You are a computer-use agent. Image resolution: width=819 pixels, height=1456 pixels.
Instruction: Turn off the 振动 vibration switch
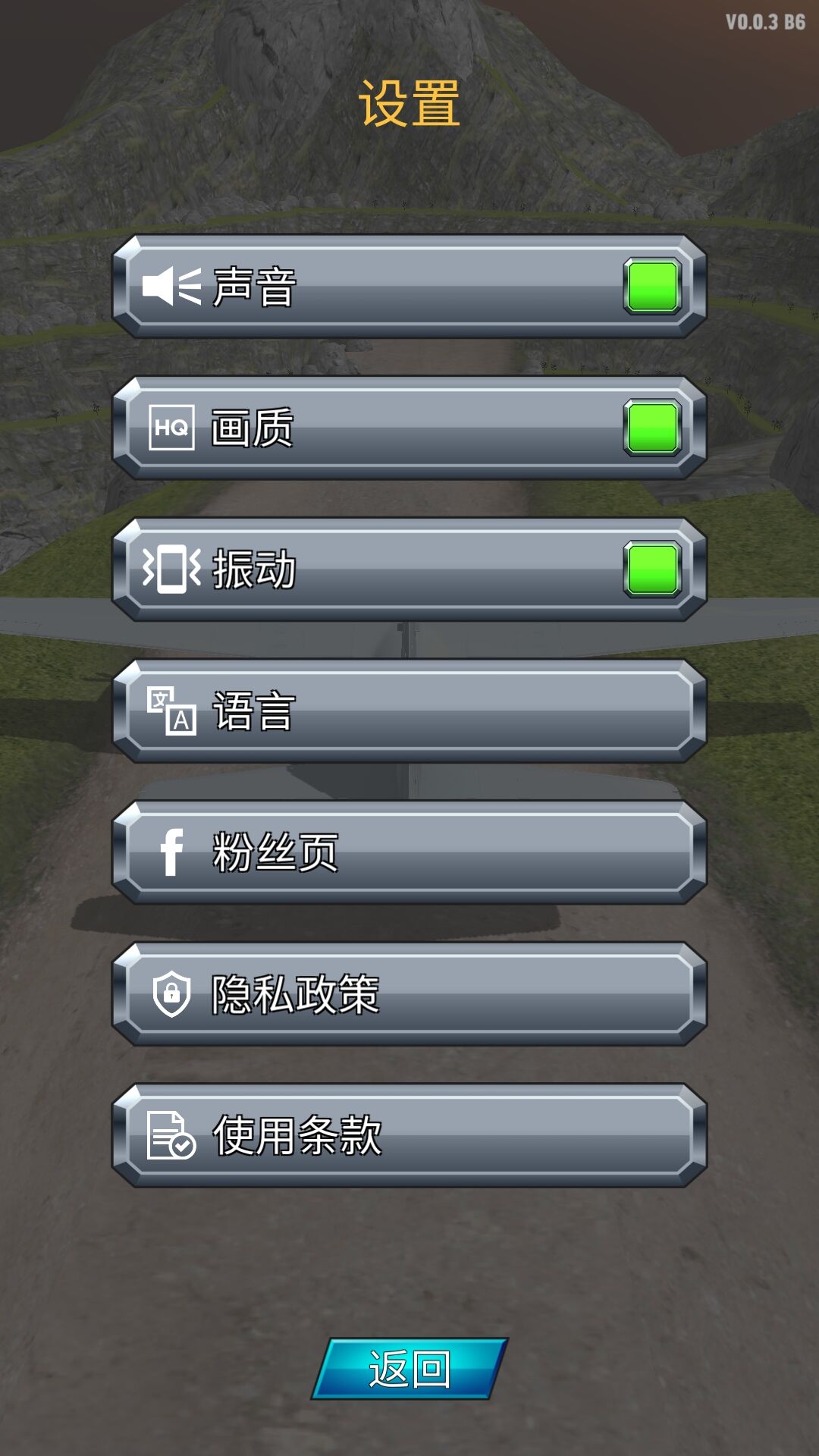click(651, 570)
